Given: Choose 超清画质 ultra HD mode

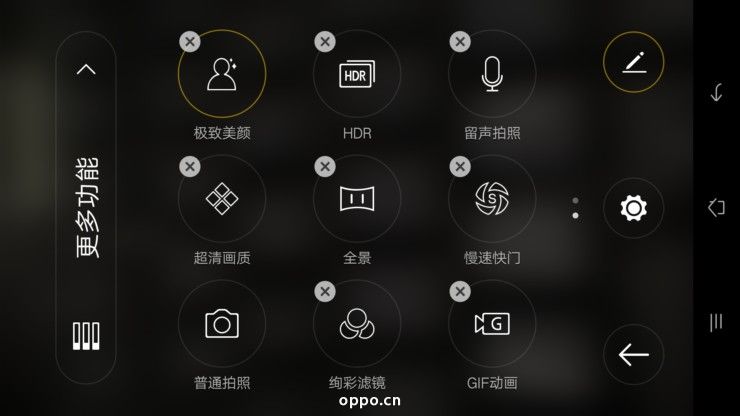Looking at the screenshot, I should point(222,199).
